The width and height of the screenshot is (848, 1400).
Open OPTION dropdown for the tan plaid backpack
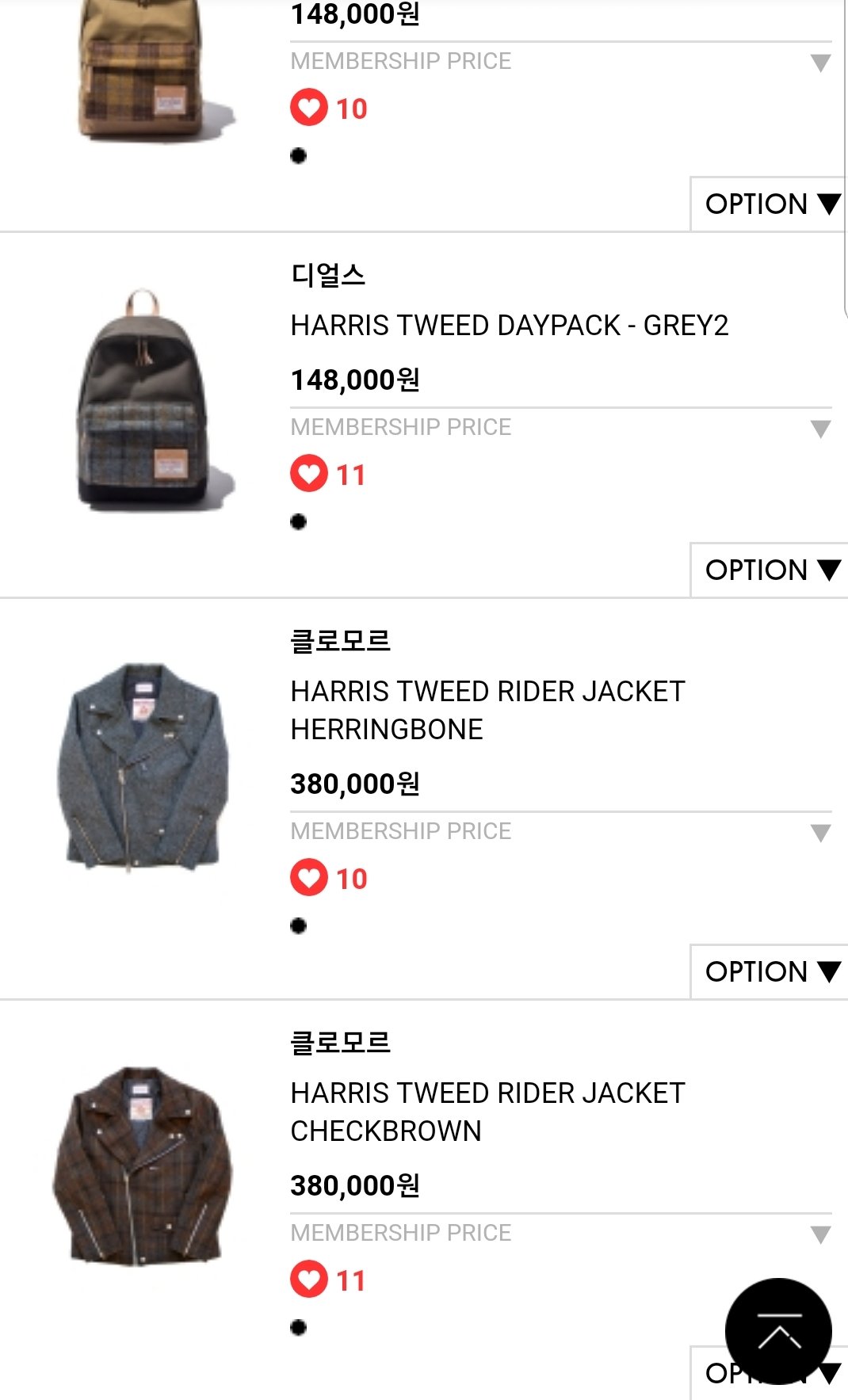(x=770, y=204)
